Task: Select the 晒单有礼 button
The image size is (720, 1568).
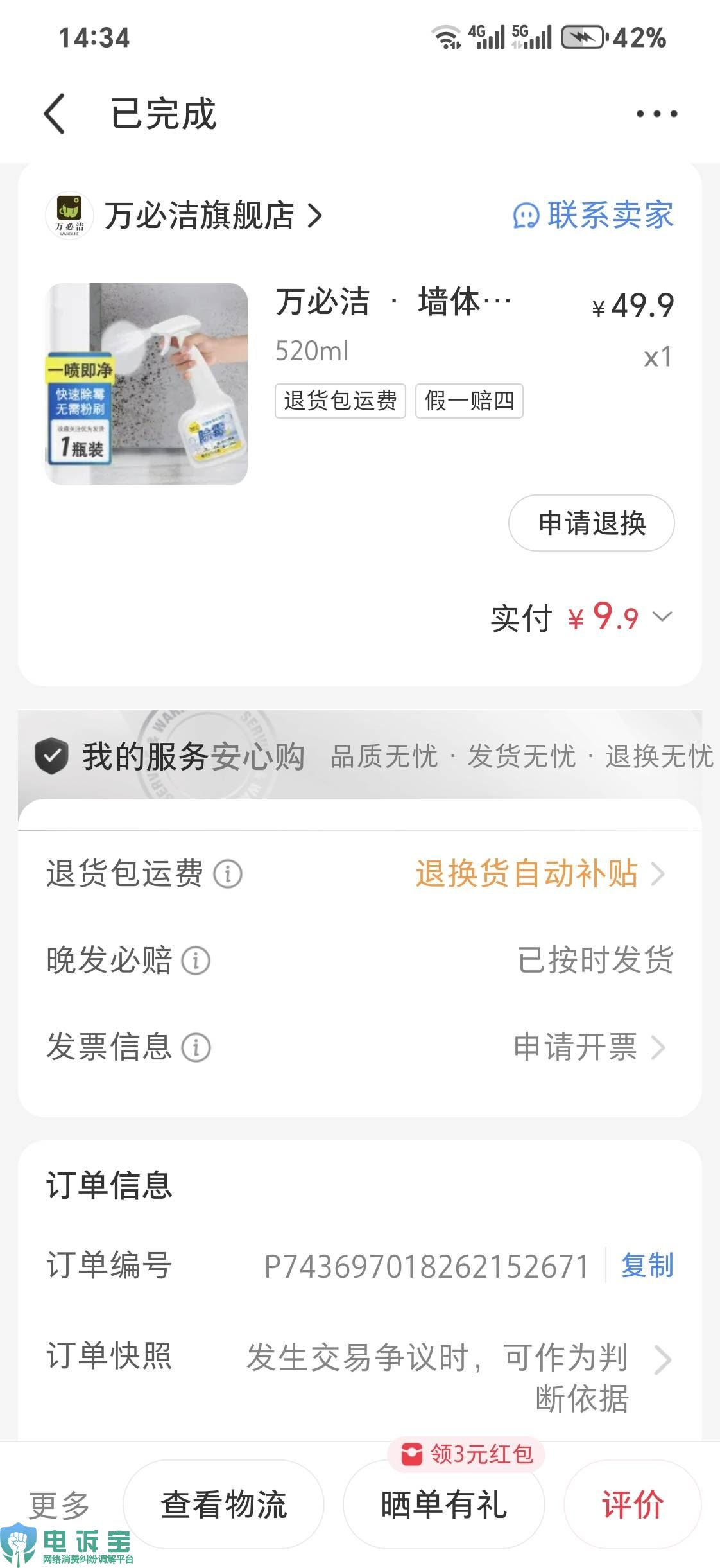Action: pyautogui.click(x=444, y=1504)
